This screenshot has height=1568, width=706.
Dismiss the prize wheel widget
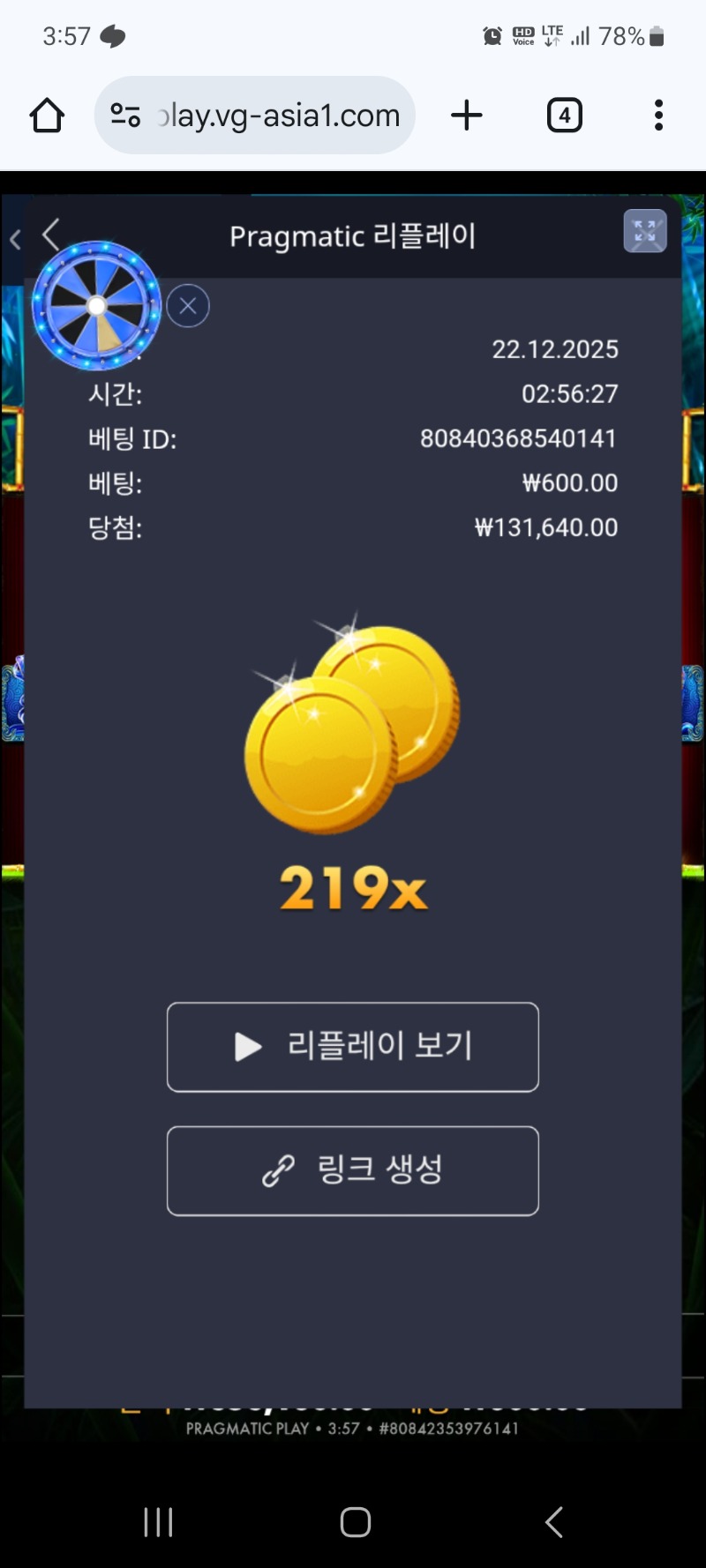tap(188, 306)
